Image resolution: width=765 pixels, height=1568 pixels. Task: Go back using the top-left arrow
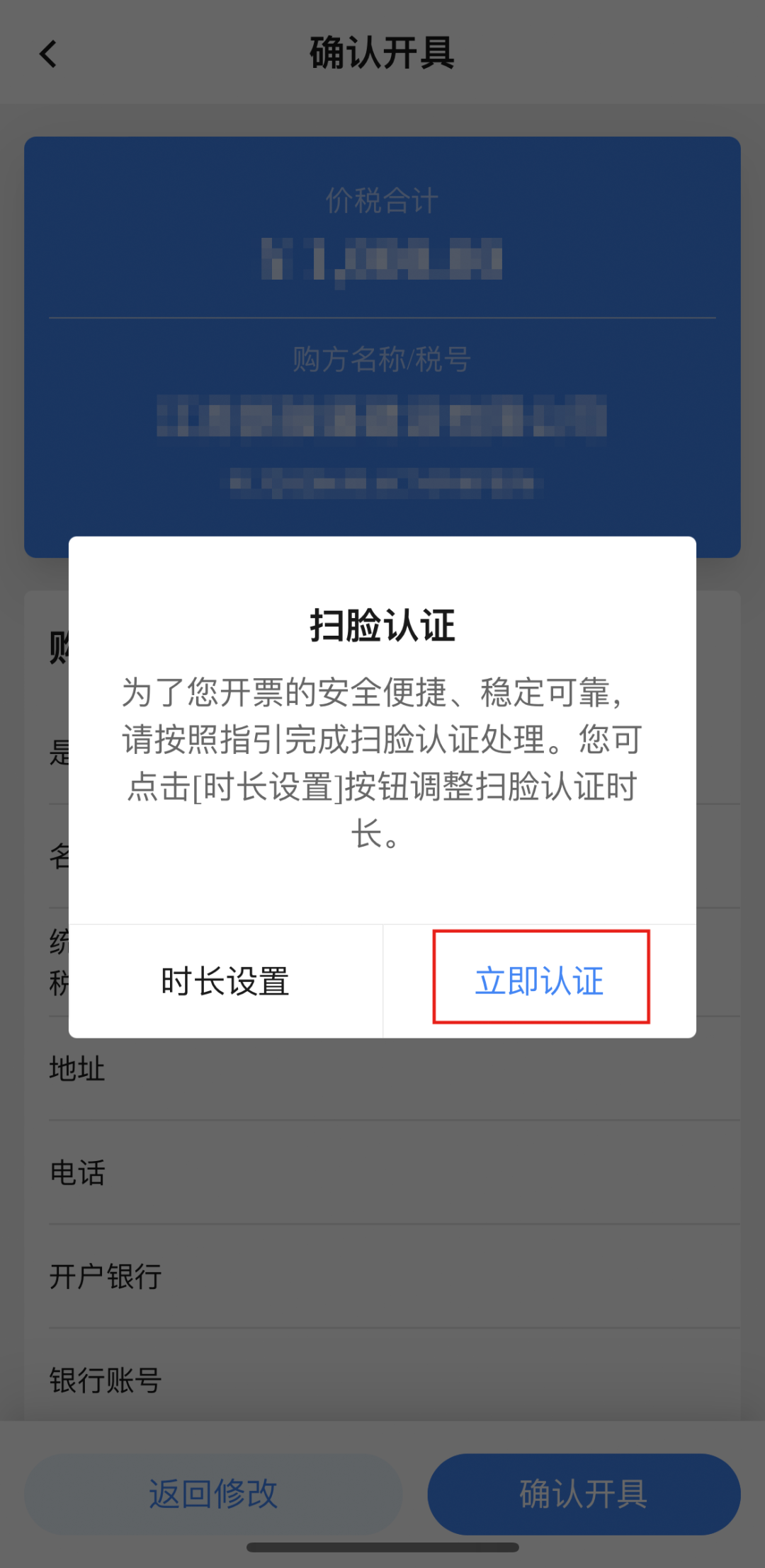48,54
